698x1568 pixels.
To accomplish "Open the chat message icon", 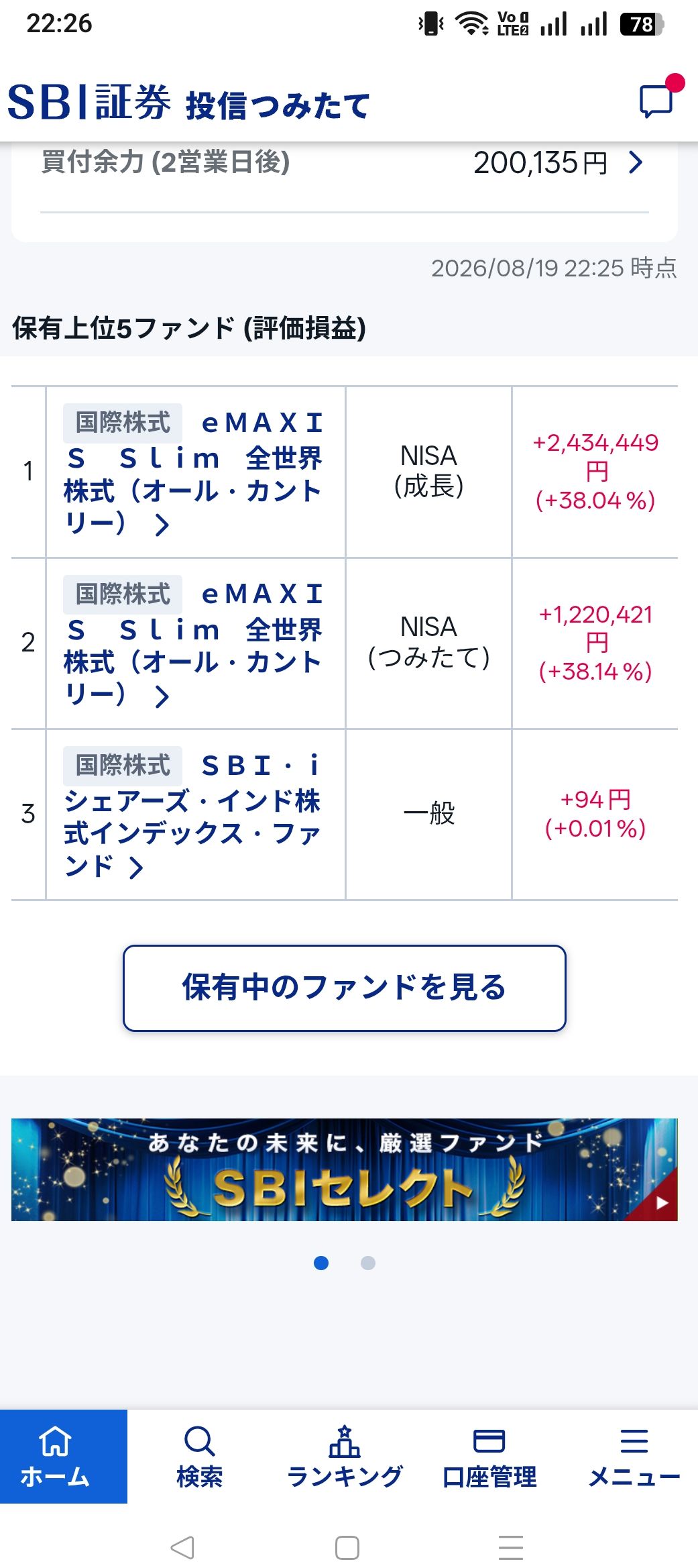I will (657, 101).
